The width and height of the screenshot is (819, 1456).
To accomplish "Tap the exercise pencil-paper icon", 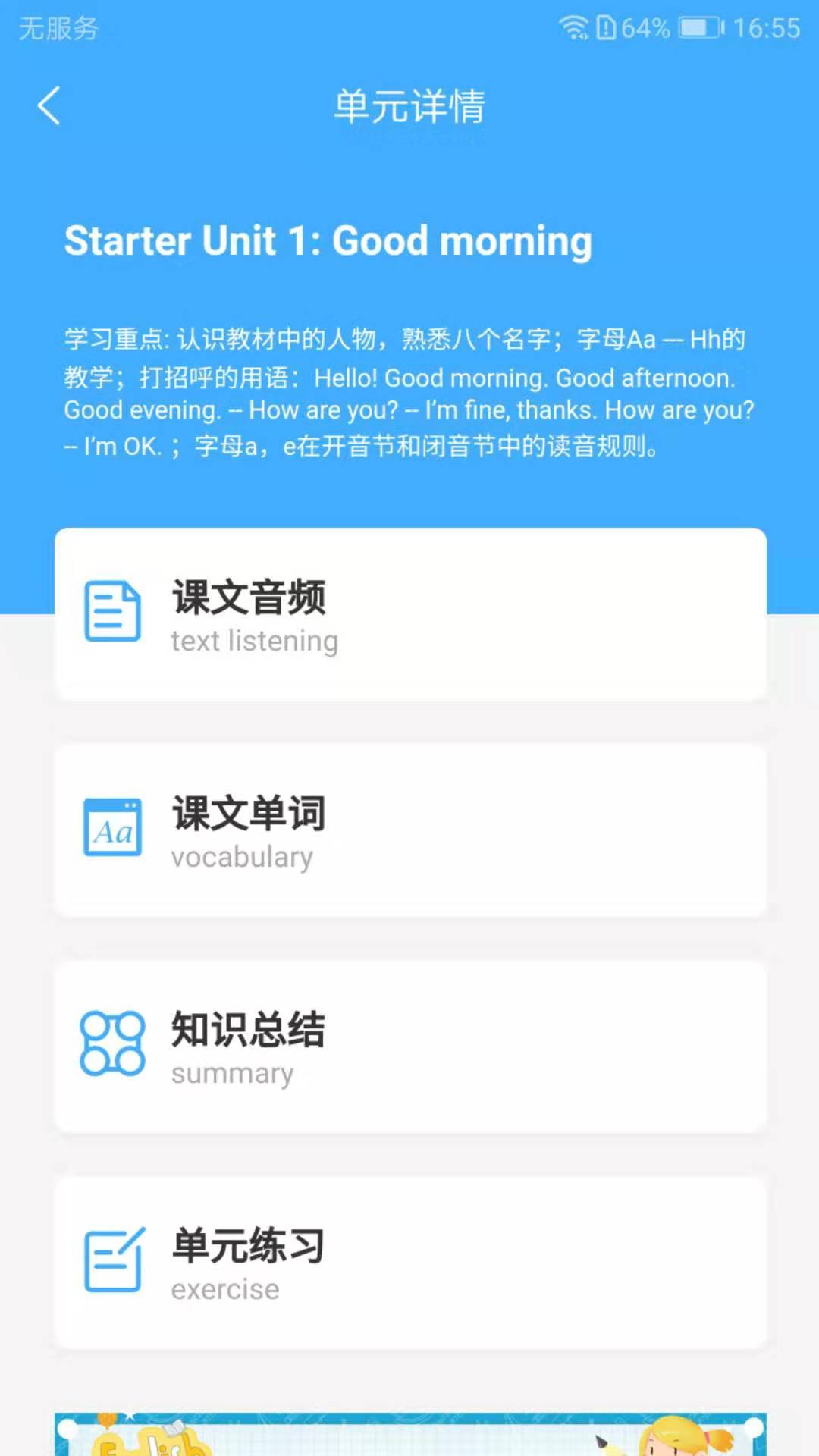I will 111,1260.
